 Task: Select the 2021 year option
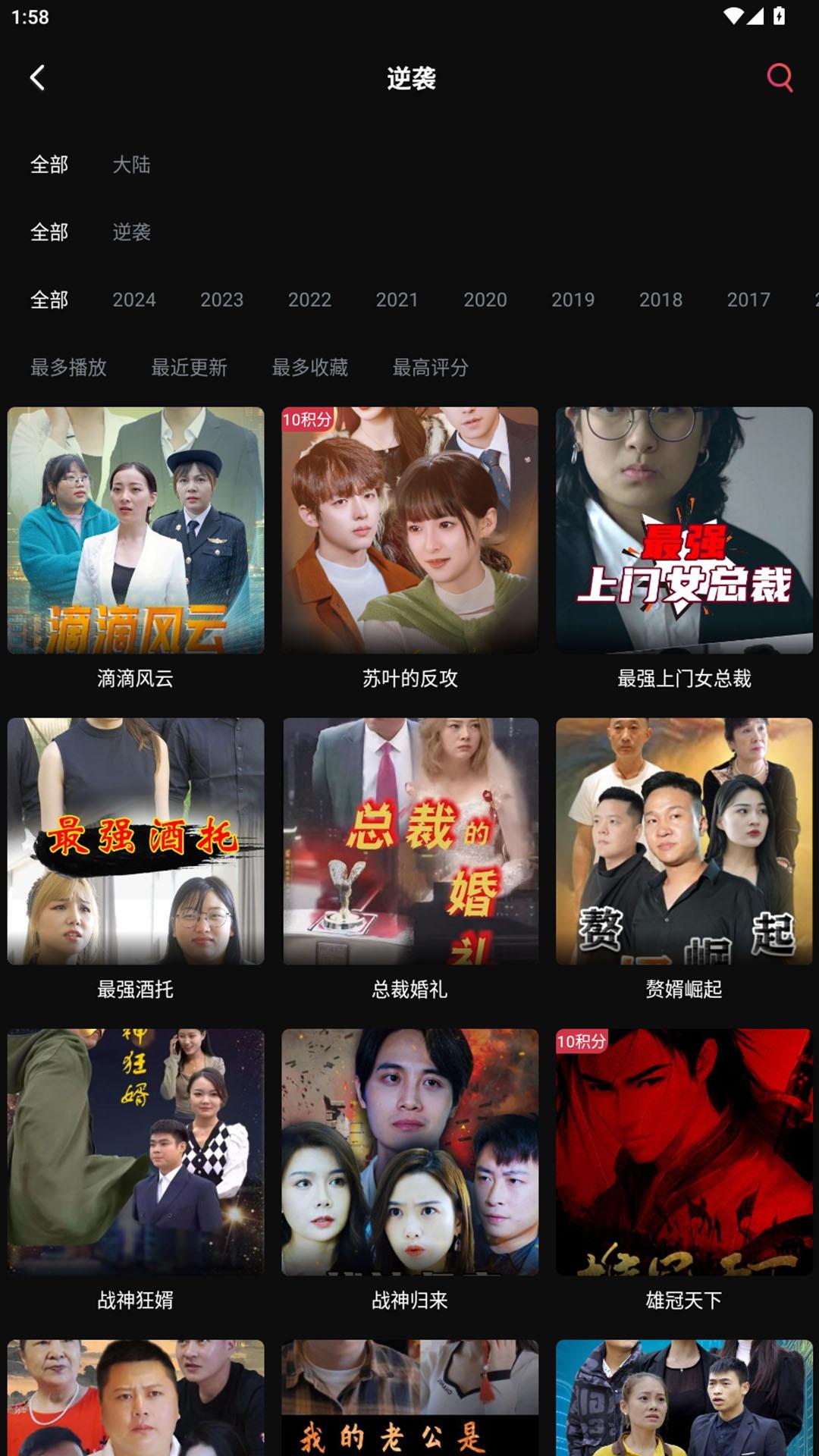[x=397, y=299]
